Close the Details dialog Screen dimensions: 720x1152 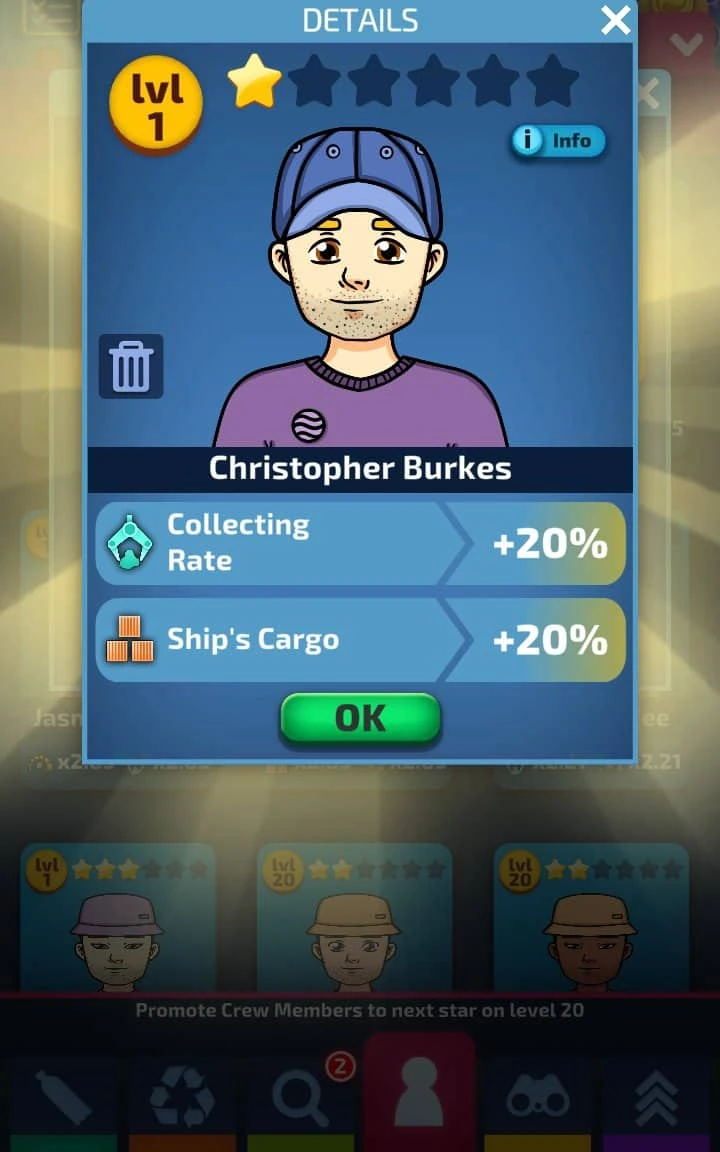pyautogui.click(x=615, y=19)
